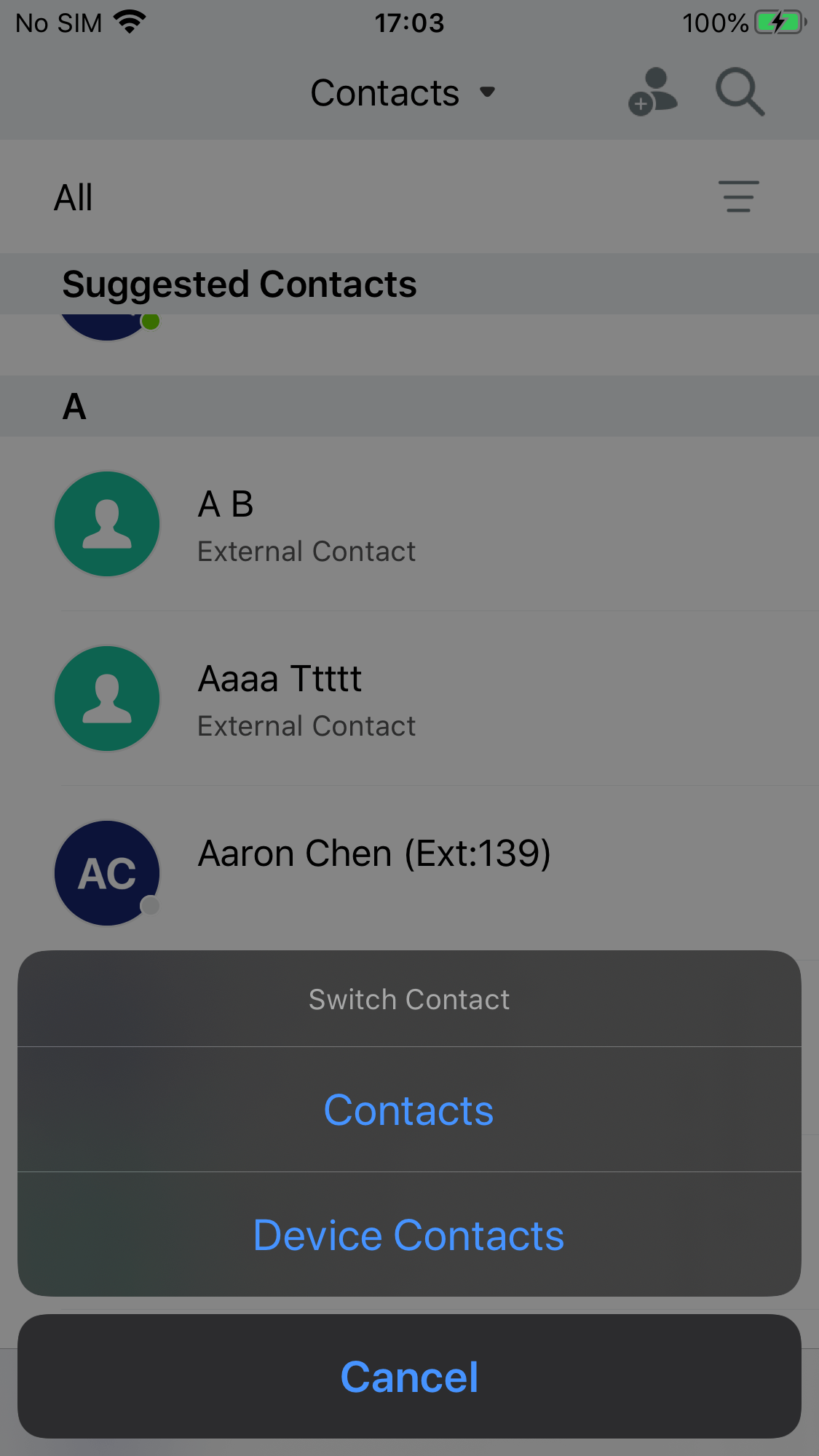
Task: Choose Contacts from the Switch Contact sheet
Action: [408, 1110]
